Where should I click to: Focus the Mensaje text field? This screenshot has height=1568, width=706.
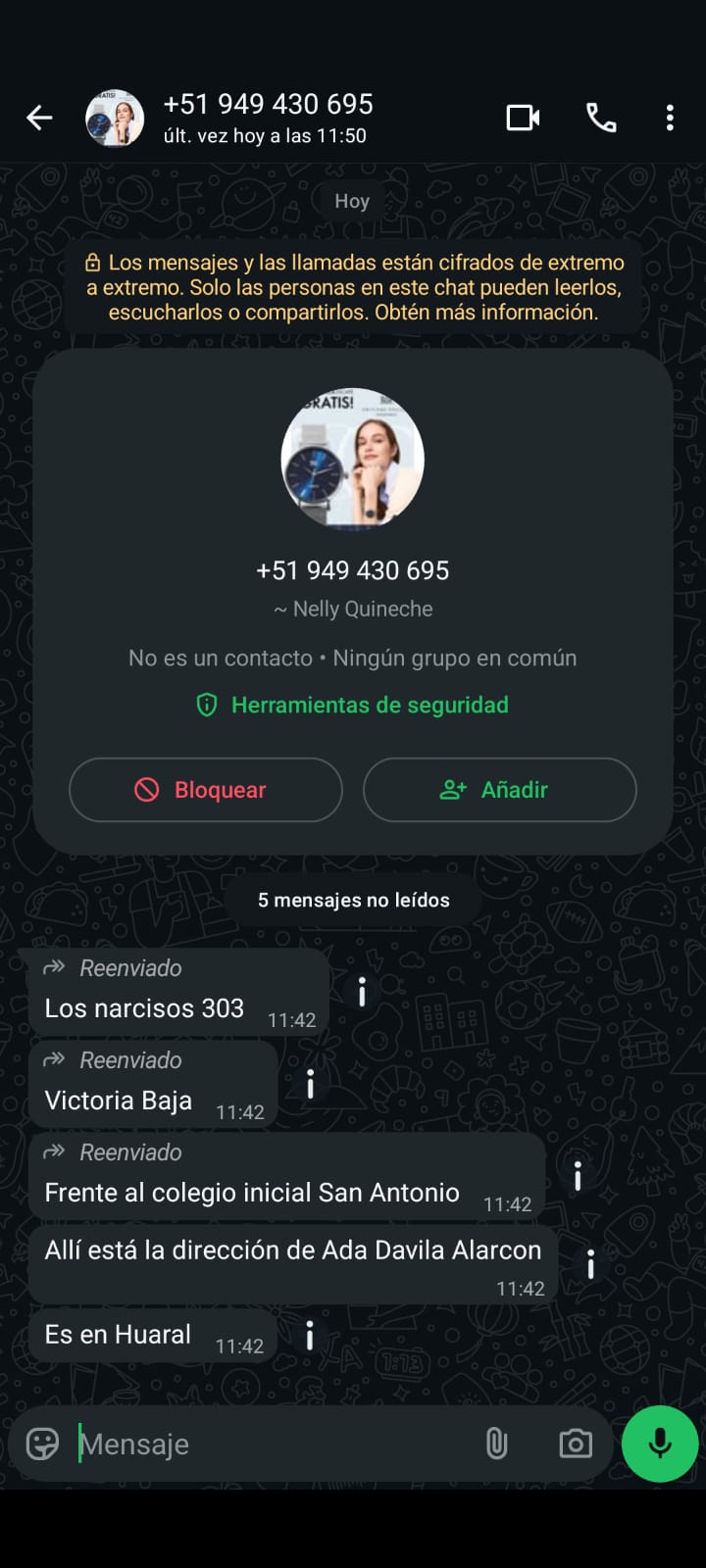point(275,1444)
